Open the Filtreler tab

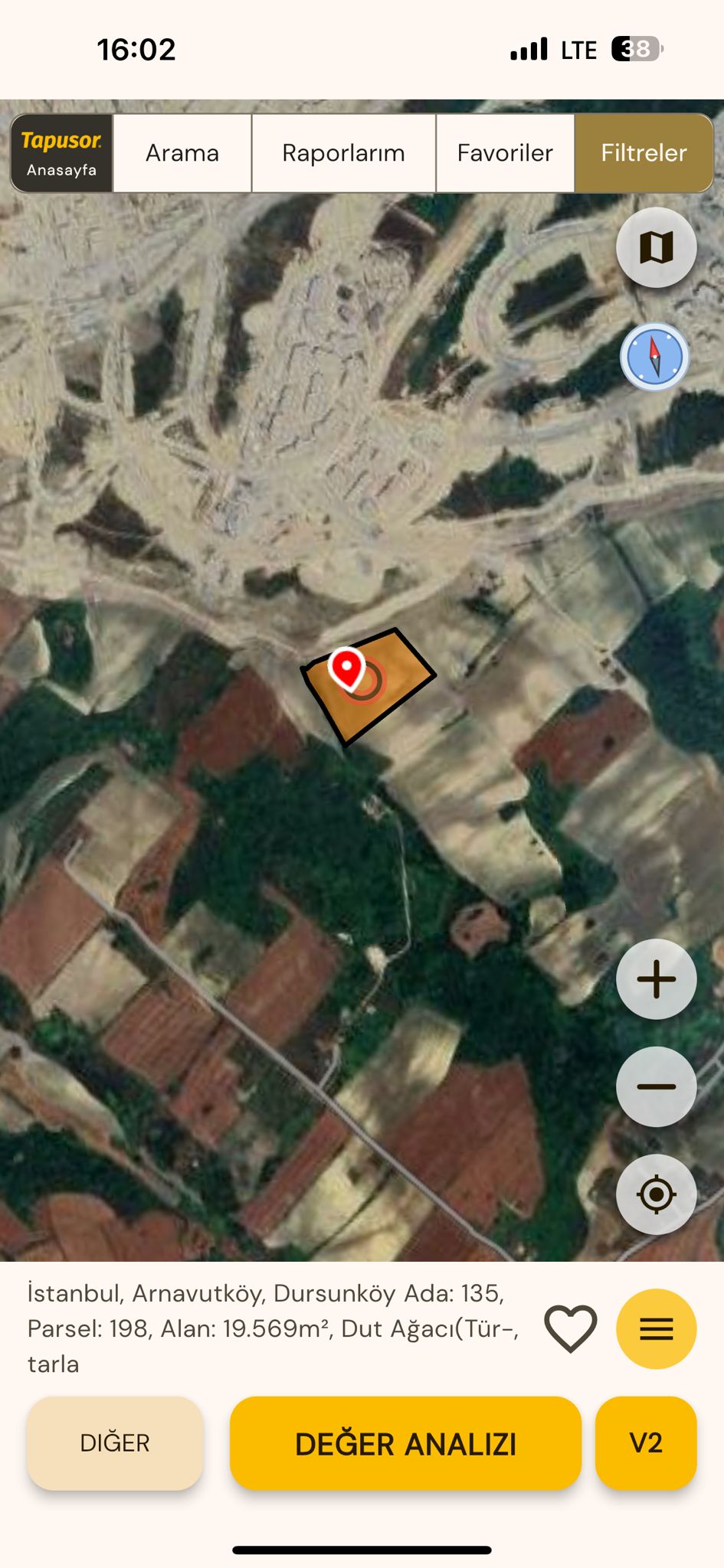point(644,153)
